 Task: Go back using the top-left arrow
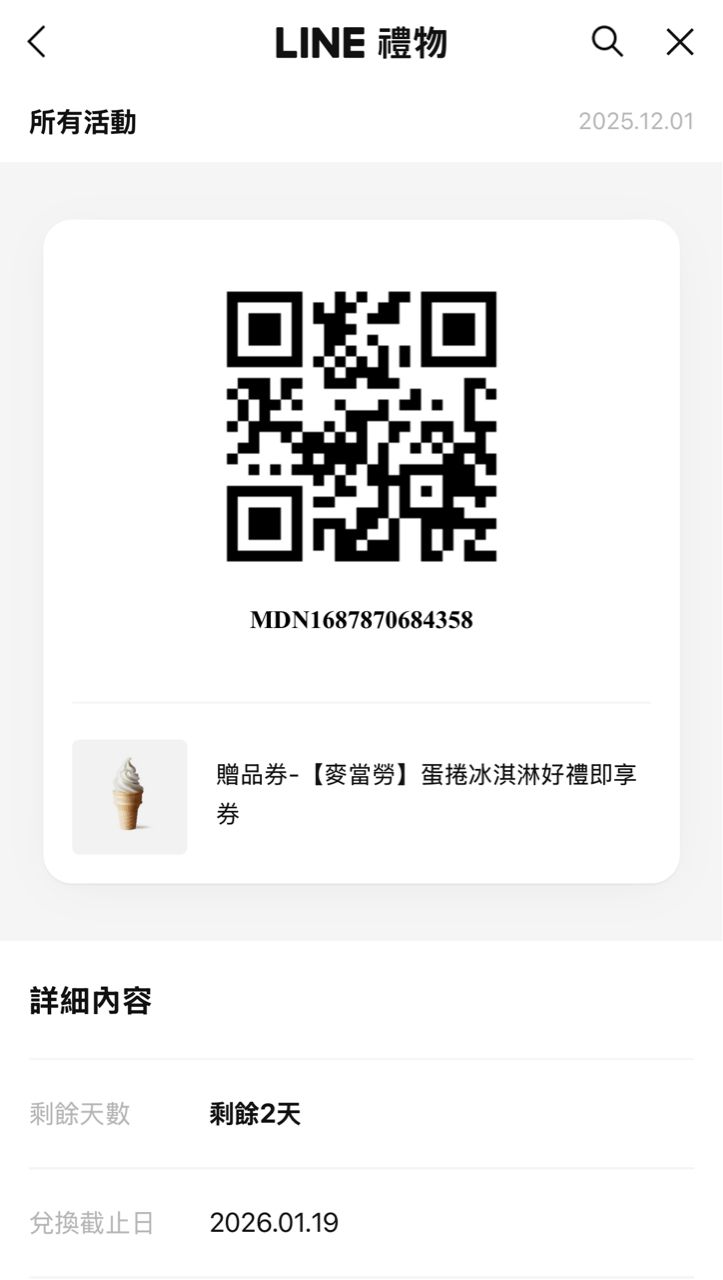37,42
